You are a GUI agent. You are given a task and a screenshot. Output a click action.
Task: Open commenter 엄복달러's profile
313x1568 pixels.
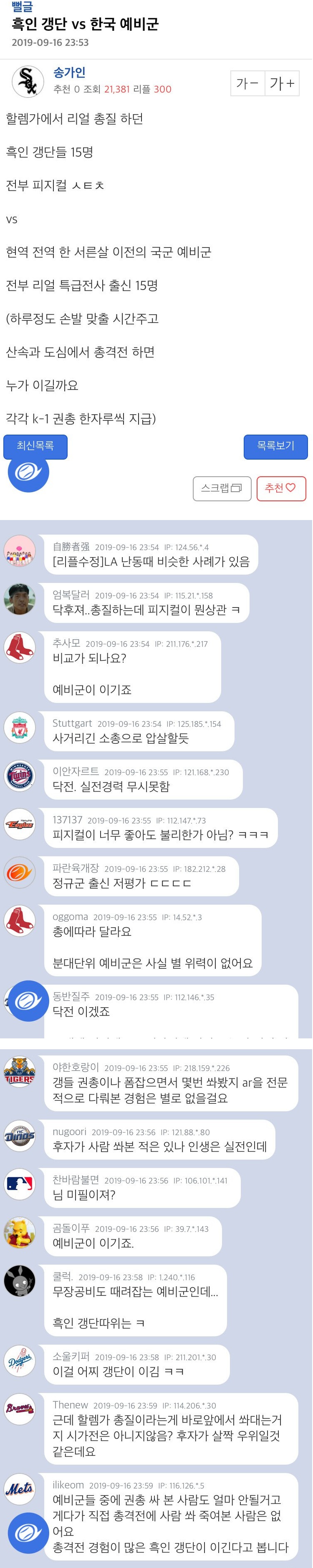click(x=71, y=595)
